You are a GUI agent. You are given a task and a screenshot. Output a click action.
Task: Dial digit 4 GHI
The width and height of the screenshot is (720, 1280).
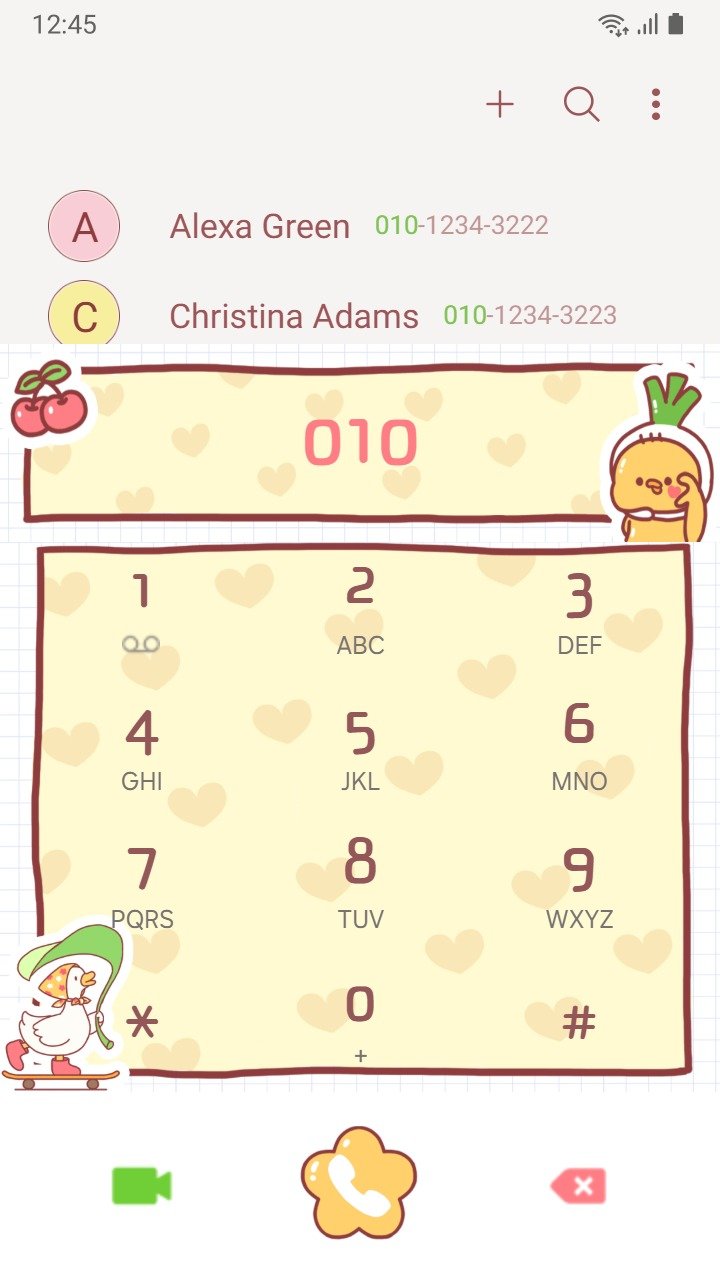[142, 748]
